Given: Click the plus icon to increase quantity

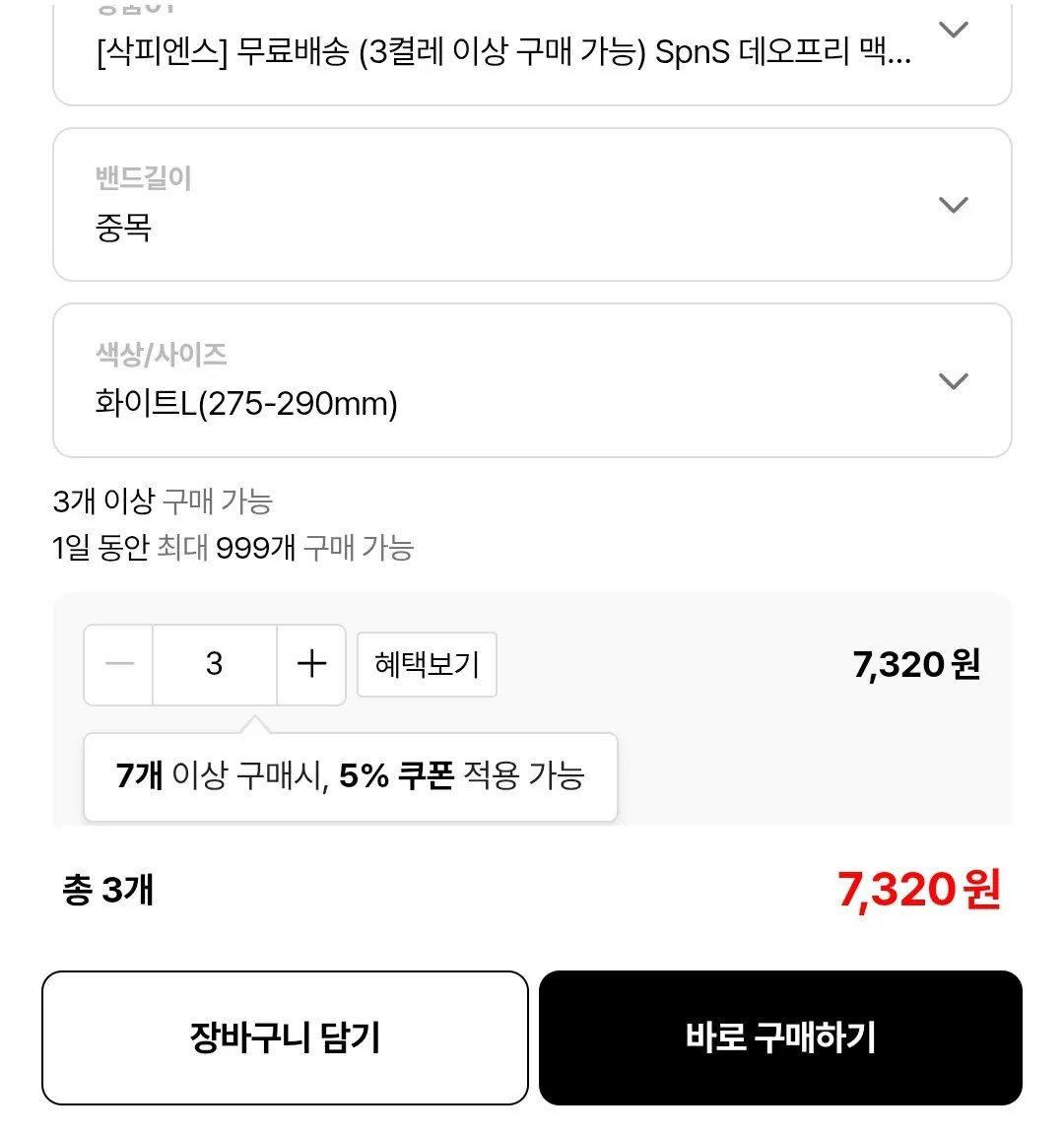Looking at the screenshot, I should coord(310,664).
